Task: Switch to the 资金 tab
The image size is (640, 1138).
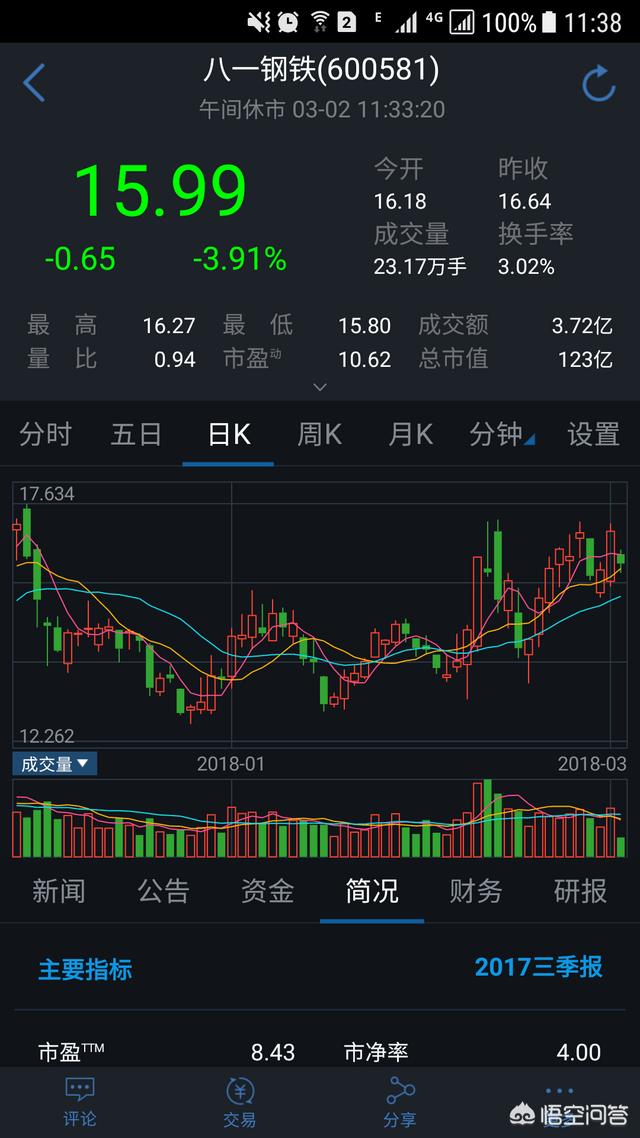Action: [x=267, y=891]
